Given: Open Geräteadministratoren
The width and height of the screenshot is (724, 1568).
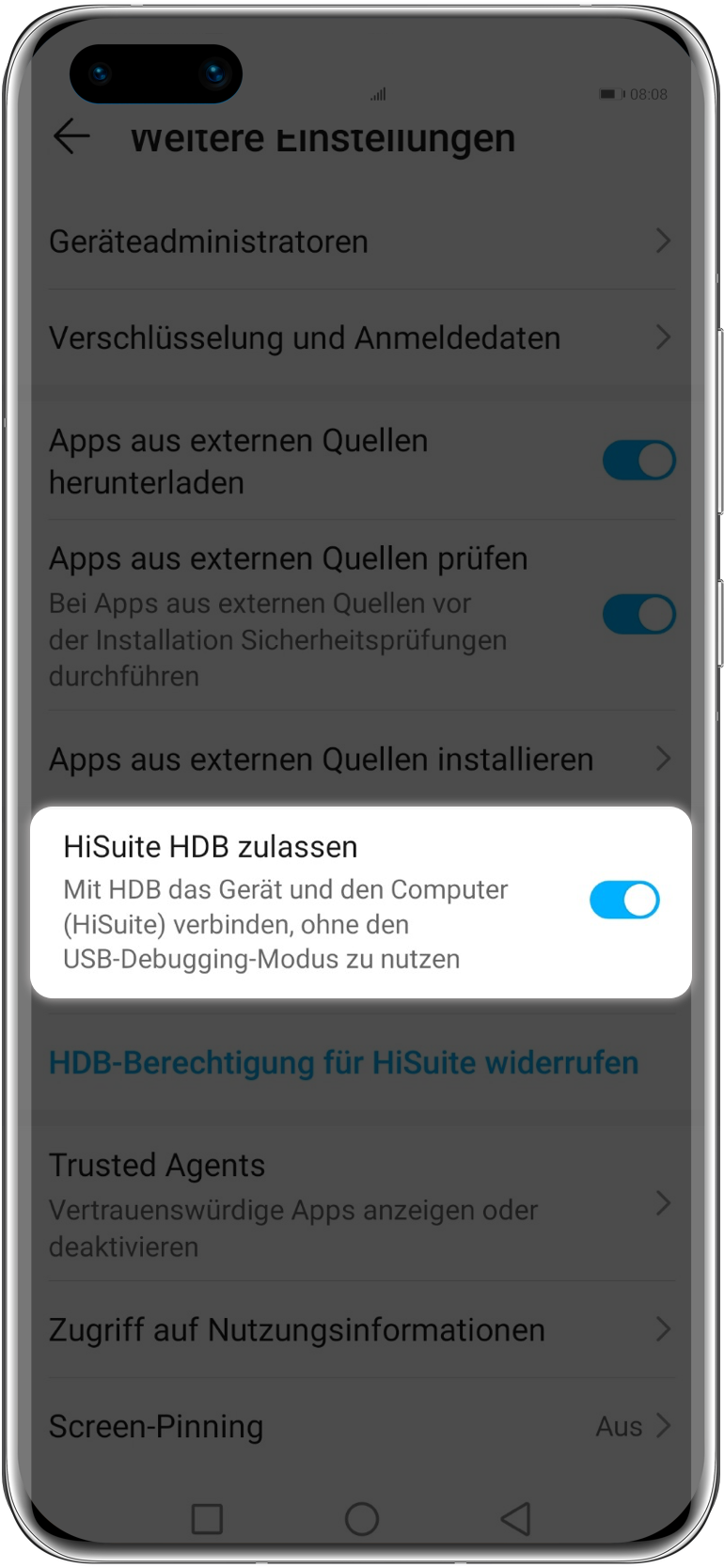Looking at the screenshot, I should click(x=362, y=242).
